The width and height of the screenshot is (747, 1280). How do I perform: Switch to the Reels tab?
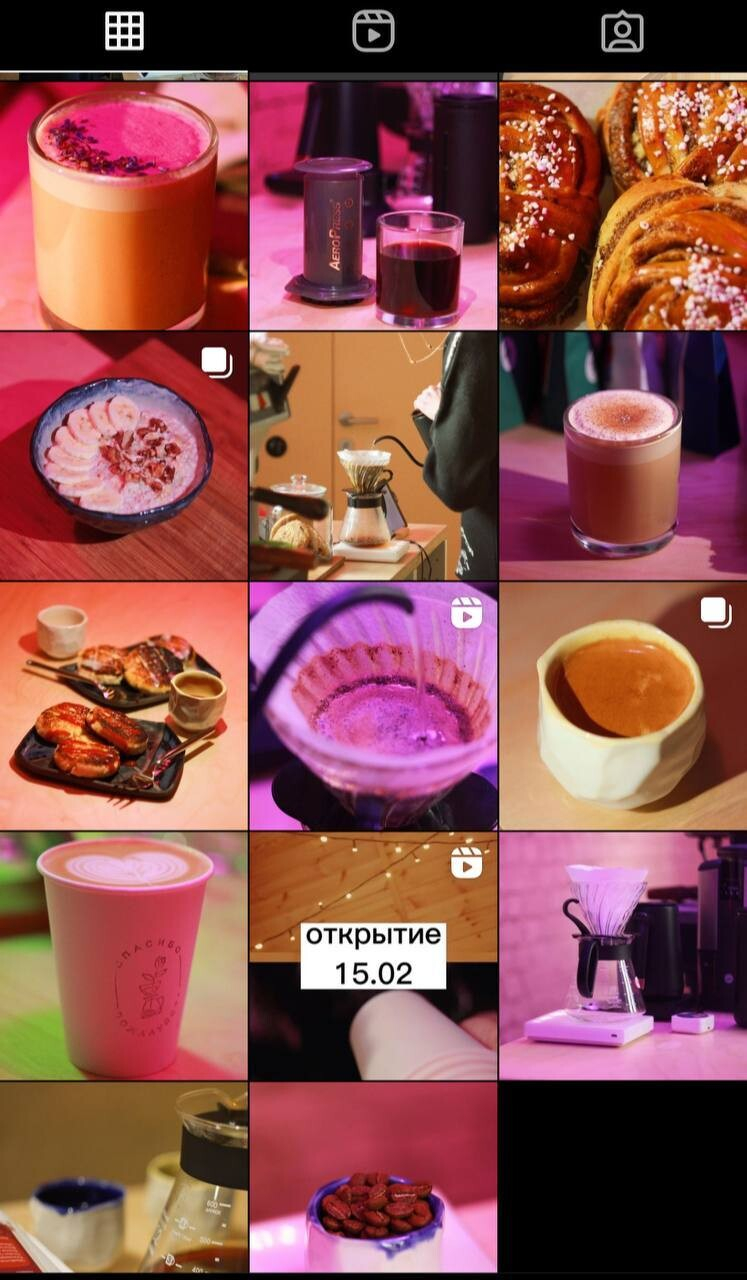373,32
